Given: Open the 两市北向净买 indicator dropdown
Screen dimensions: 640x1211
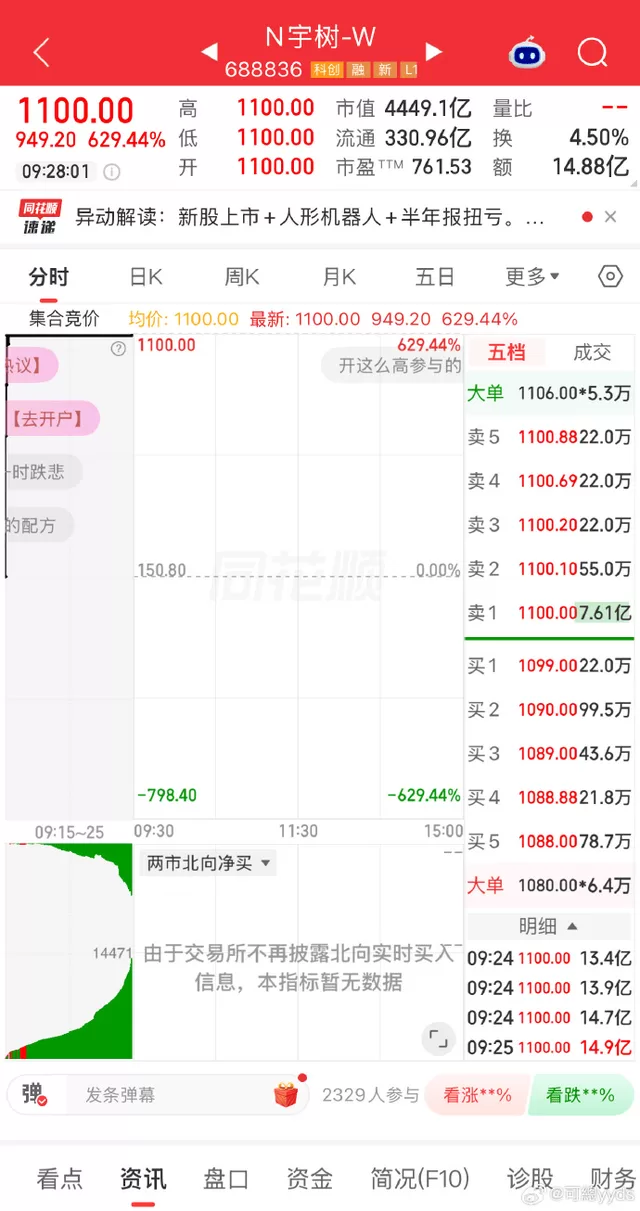Looking at the screenshot, I should 208,863.
